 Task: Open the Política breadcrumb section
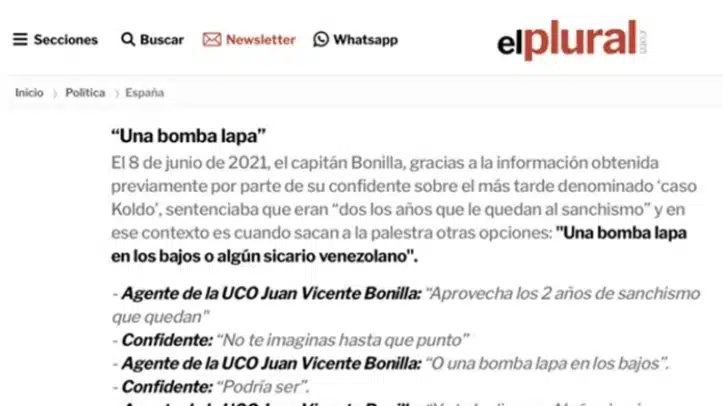pos(85,93)
